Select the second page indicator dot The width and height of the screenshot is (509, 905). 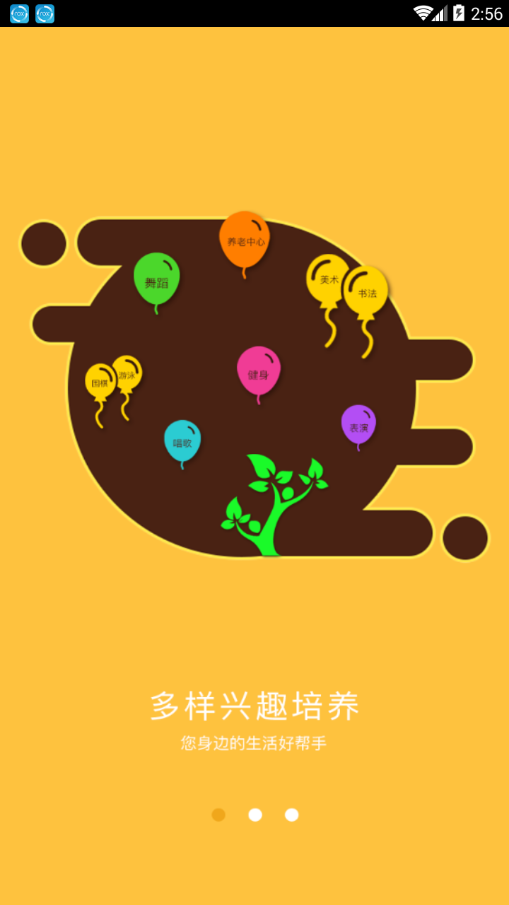point(255,814)
